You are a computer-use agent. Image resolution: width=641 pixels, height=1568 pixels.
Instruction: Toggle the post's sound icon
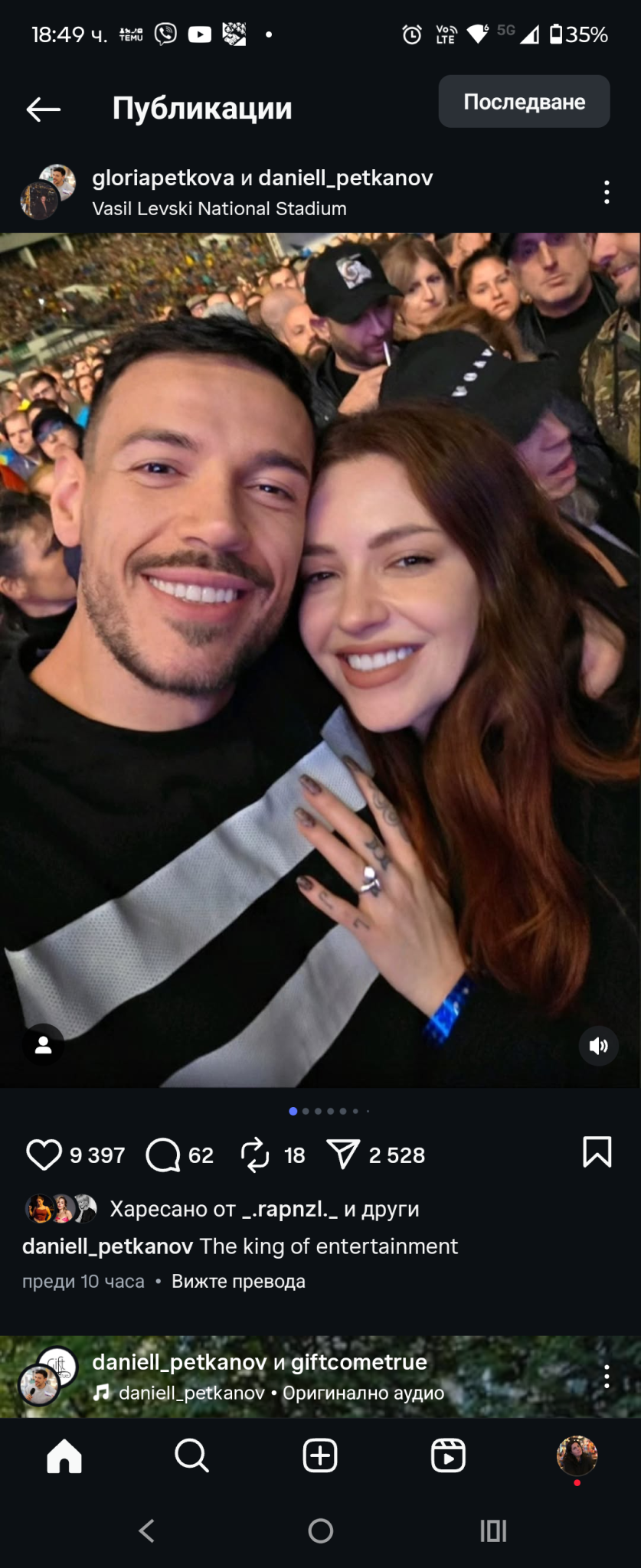[598, 1046]
